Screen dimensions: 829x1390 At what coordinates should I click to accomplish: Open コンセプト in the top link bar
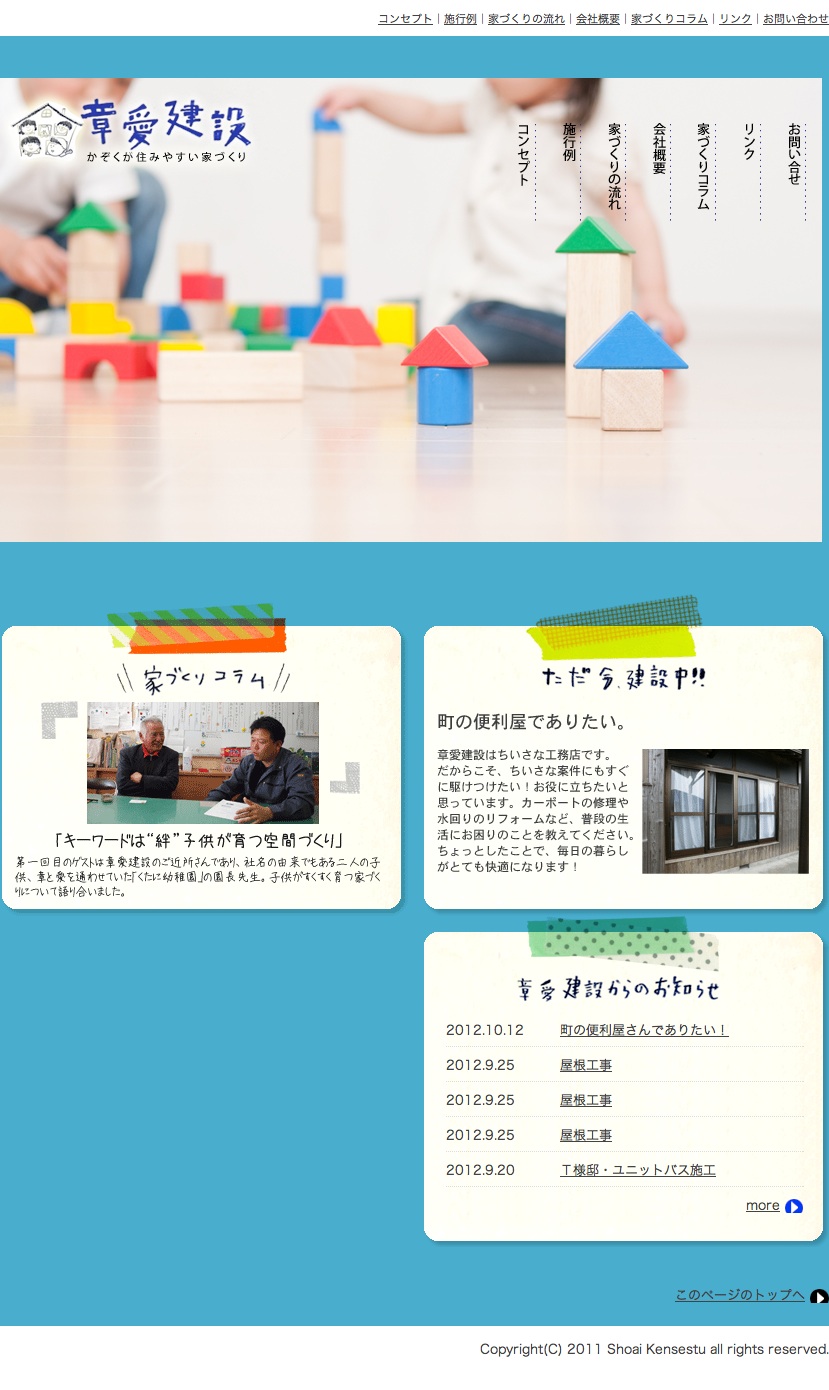pyautogui.click(x=405, y=19)
